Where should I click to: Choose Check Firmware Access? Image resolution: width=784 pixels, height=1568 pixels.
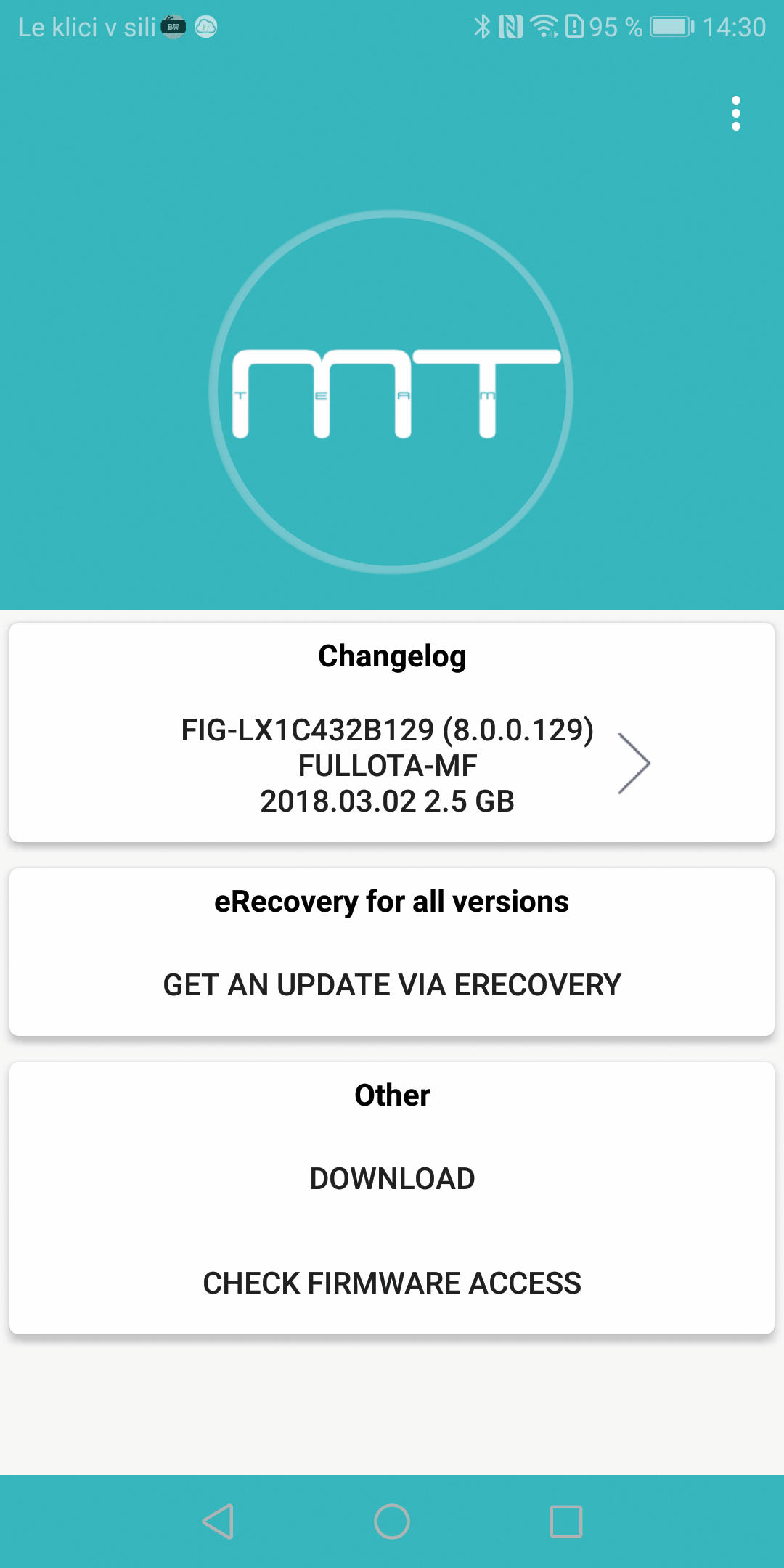[x=392, y=1283]
